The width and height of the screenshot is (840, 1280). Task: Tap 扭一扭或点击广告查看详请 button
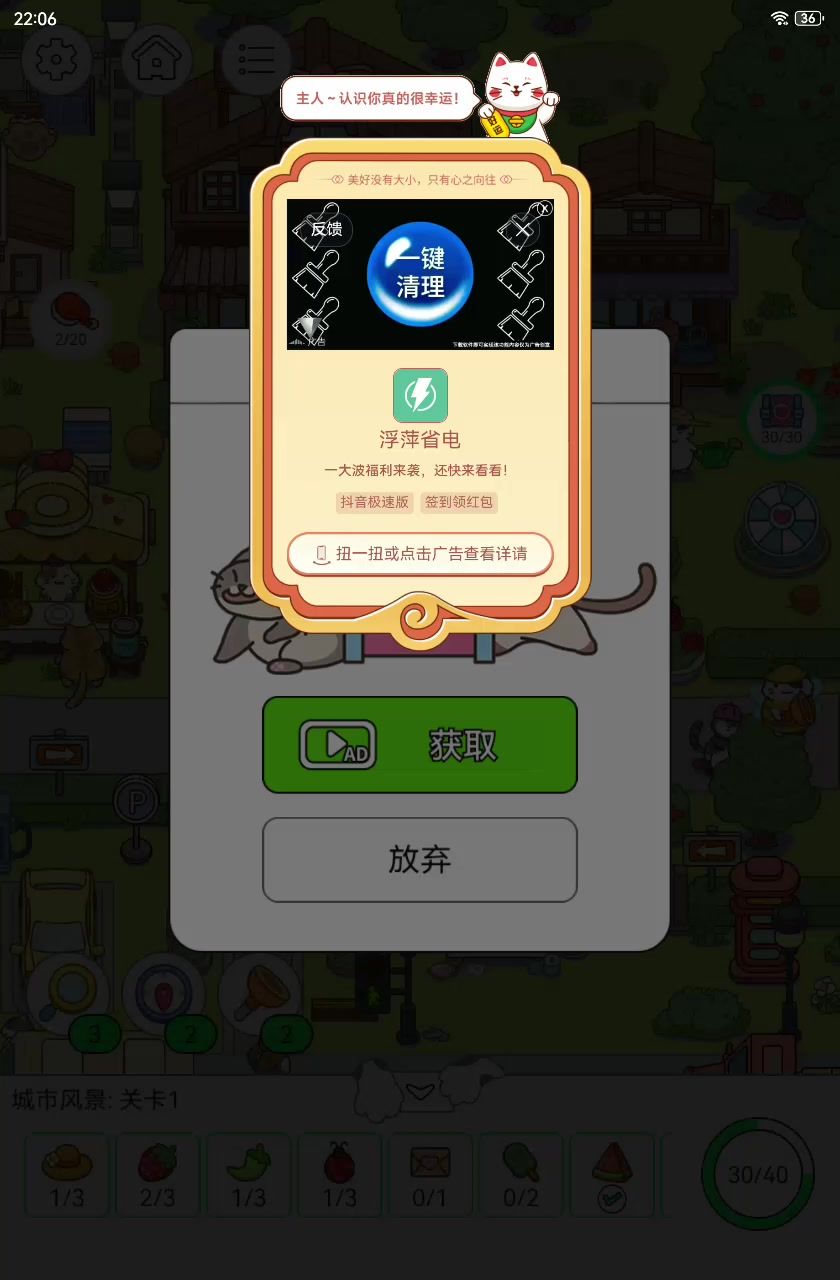[420, 554]
